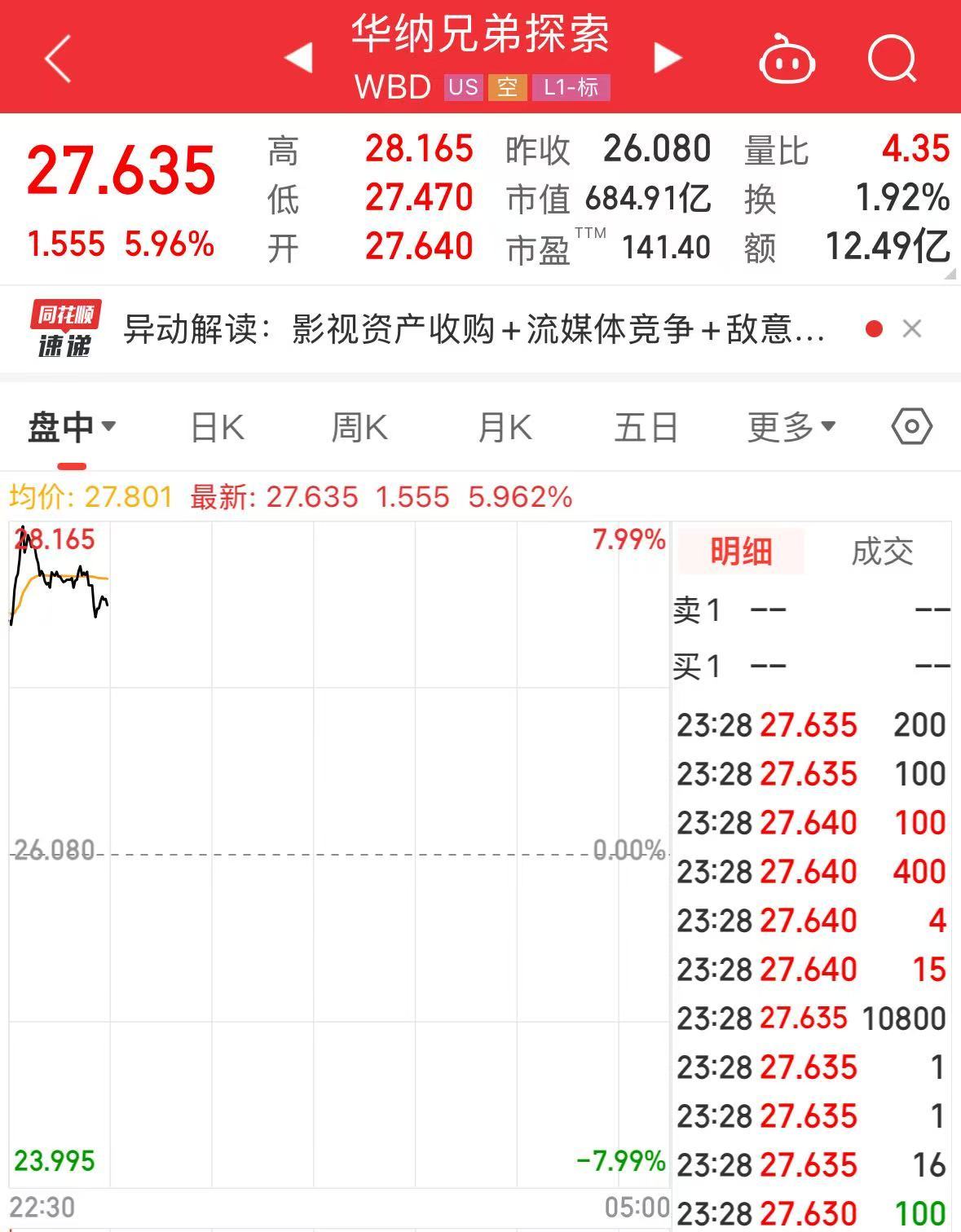Switch to the previous stock
The image size is (961, 1232).
299,58
